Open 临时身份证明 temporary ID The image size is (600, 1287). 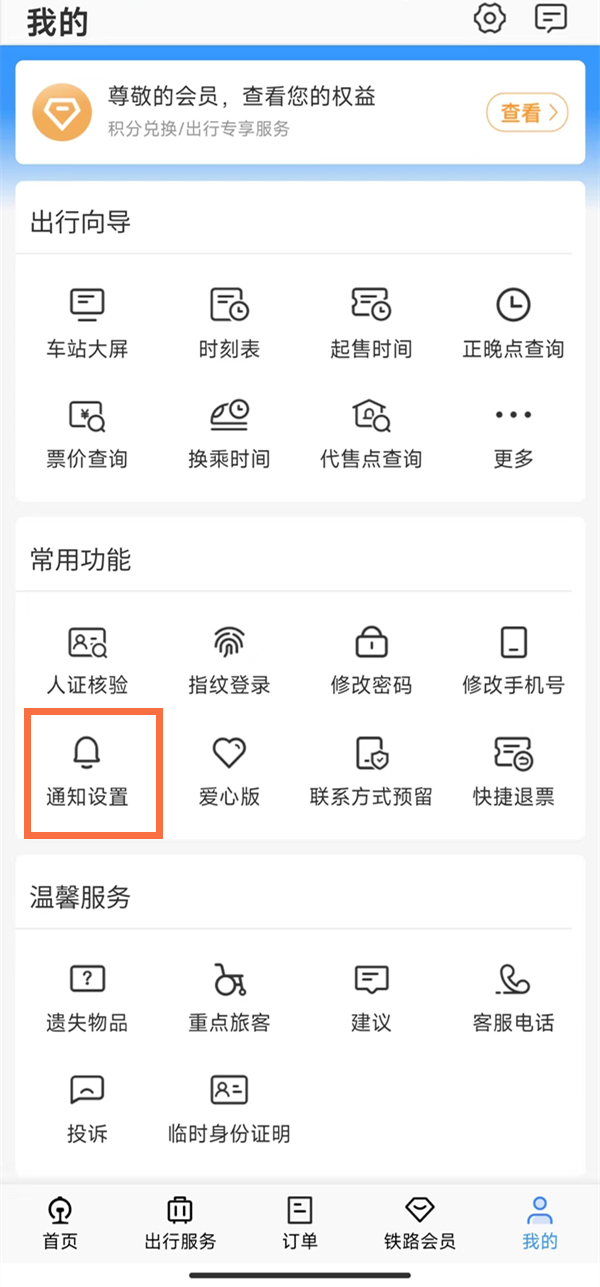point(229,1108)
